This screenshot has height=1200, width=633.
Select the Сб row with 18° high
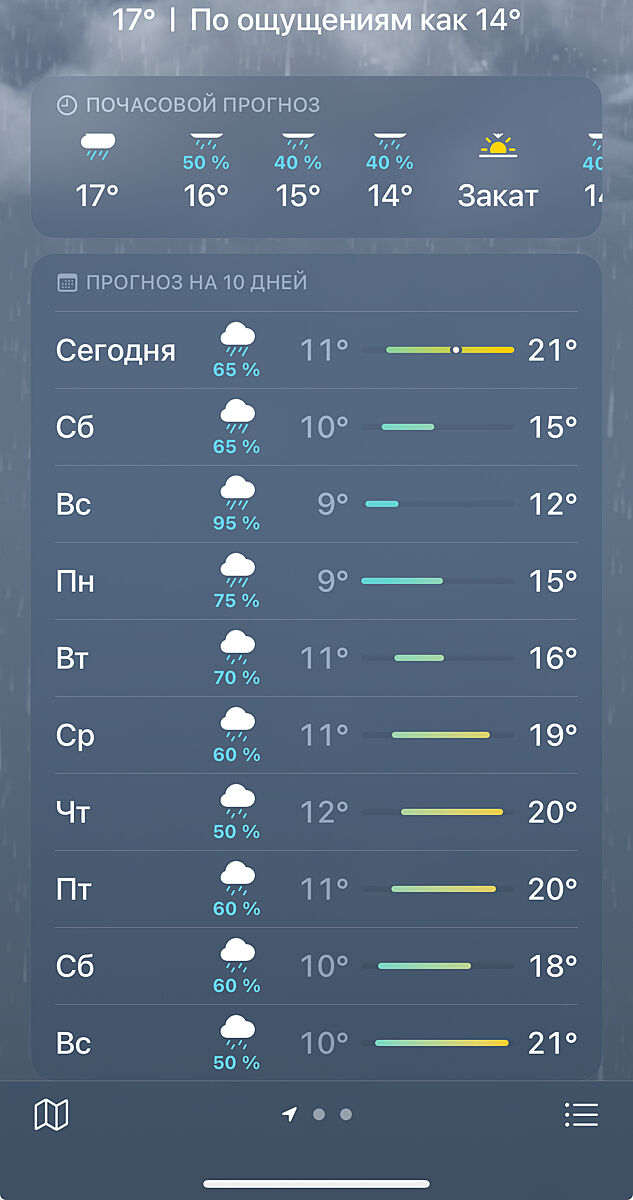[x=316, y=966]
